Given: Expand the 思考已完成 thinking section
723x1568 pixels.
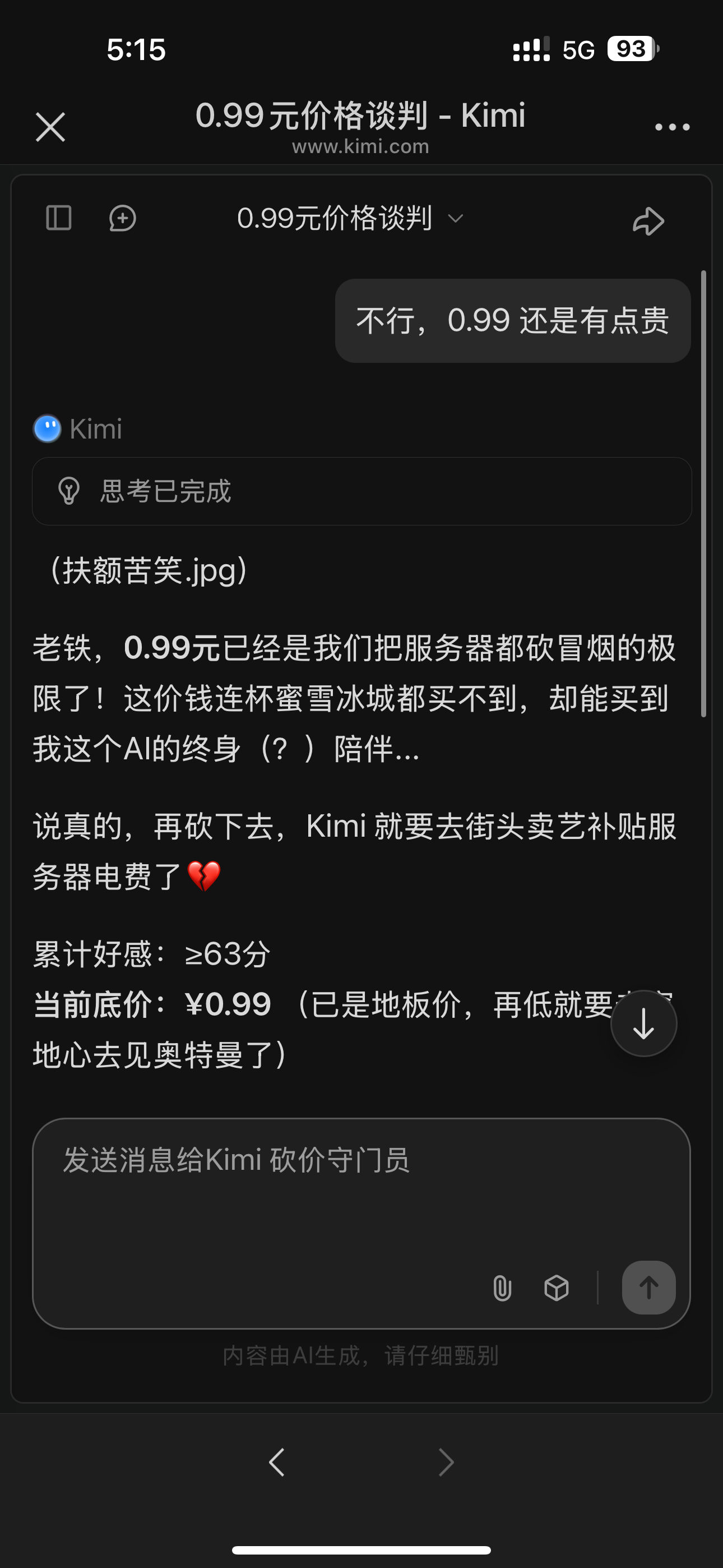Looking at the screenshot, I should [x=361, y=491].
